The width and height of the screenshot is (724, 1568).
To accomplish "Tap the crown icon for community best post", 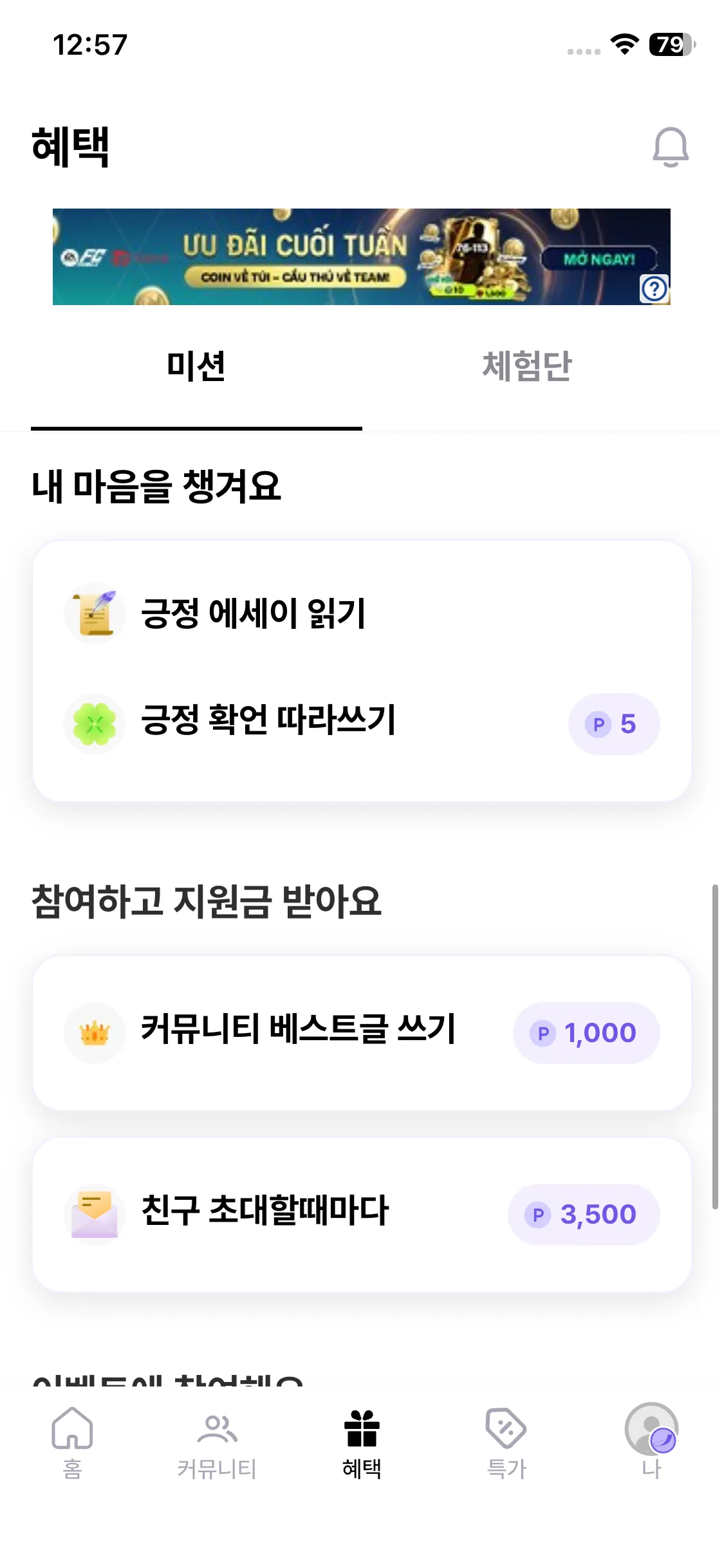I will tap(94, 1032).
